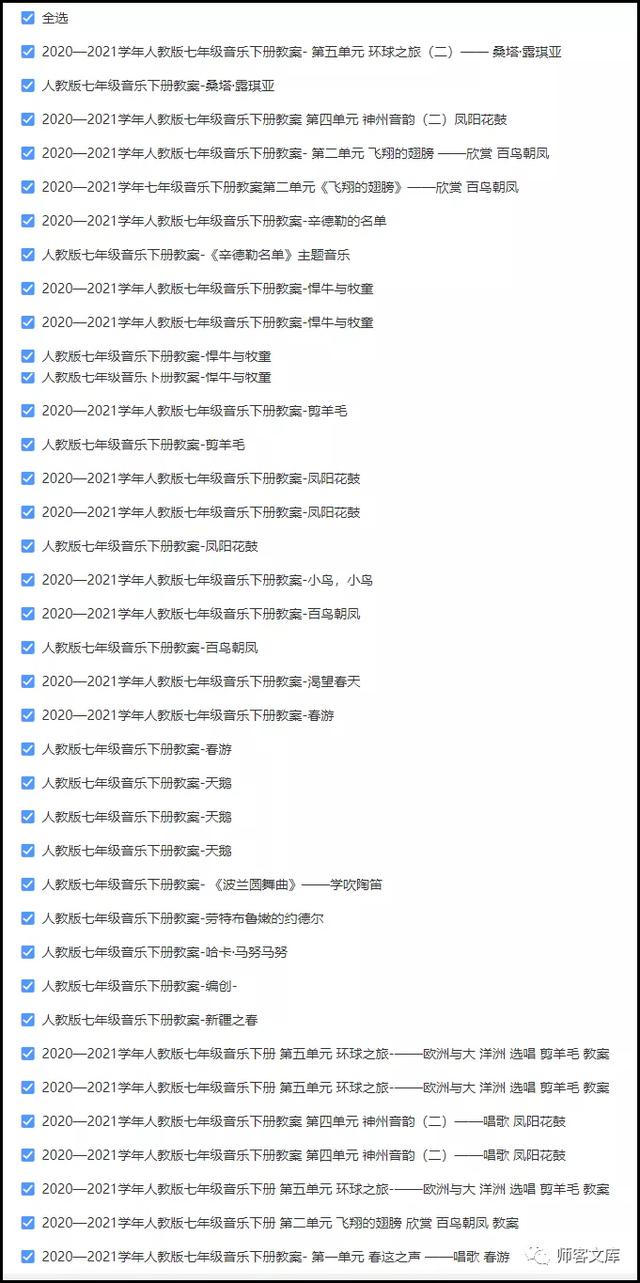Viewport: 640px width, 1283px height.
Task: Uncheck the 2020—2021 辛德勒的名单 lesson plan
Action: [x=27, y=221]
